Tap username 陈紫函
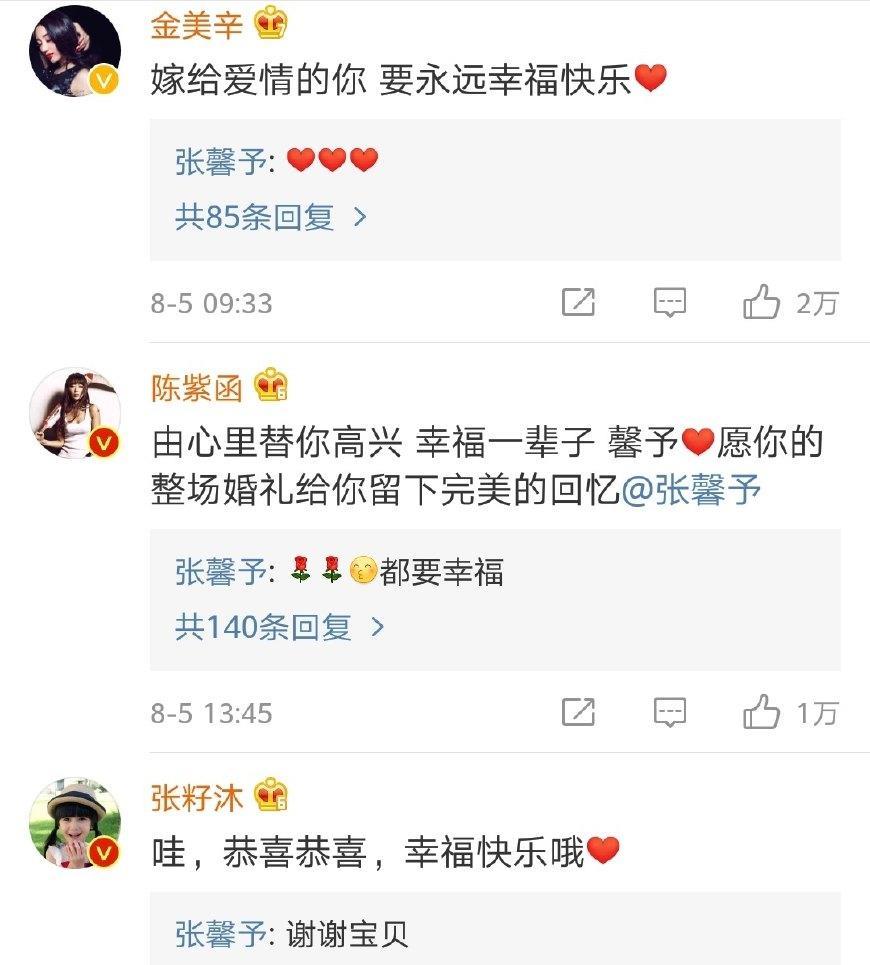This screenshot has height=965, width=870. 197,388
